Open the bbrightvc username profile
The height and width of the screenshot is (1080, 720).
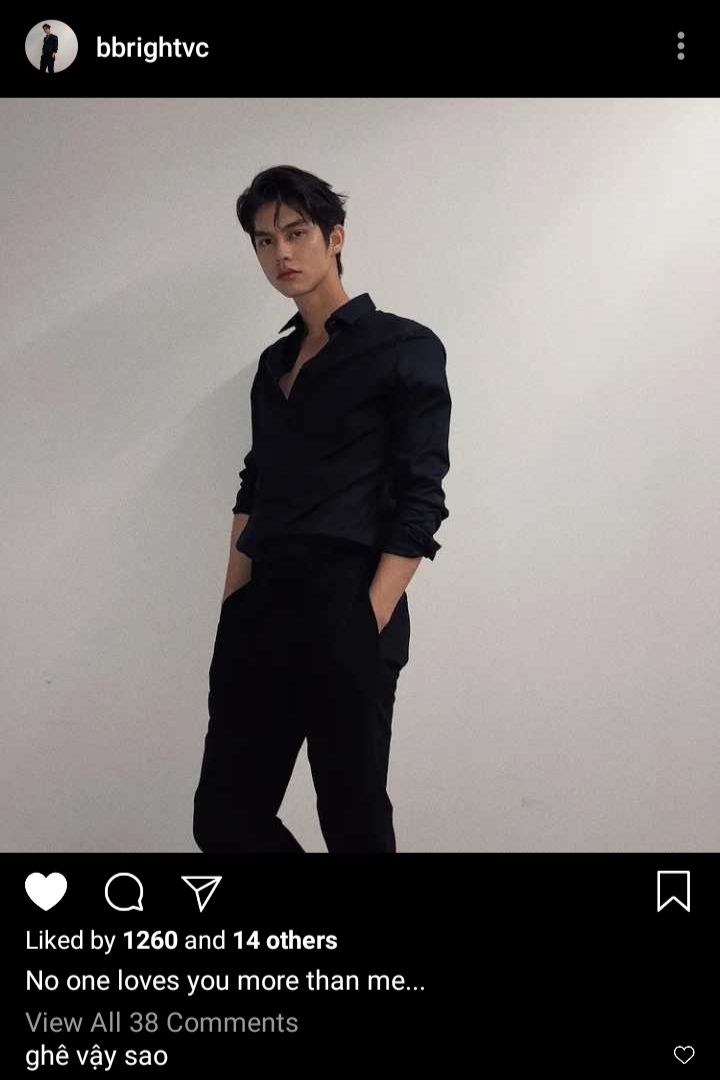(x=152, y=47)
